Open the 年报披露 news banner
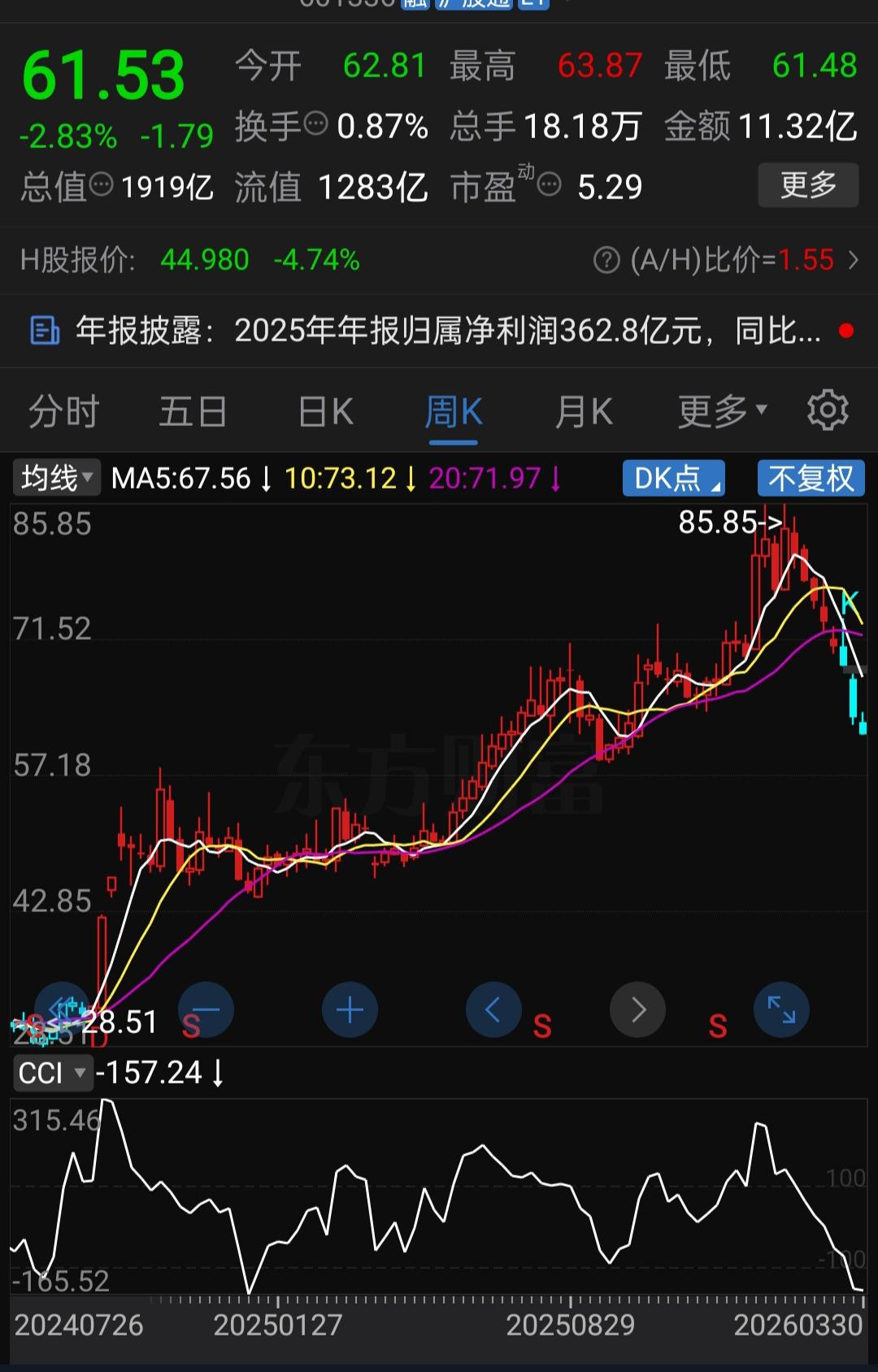 click(x=439, y=331)
